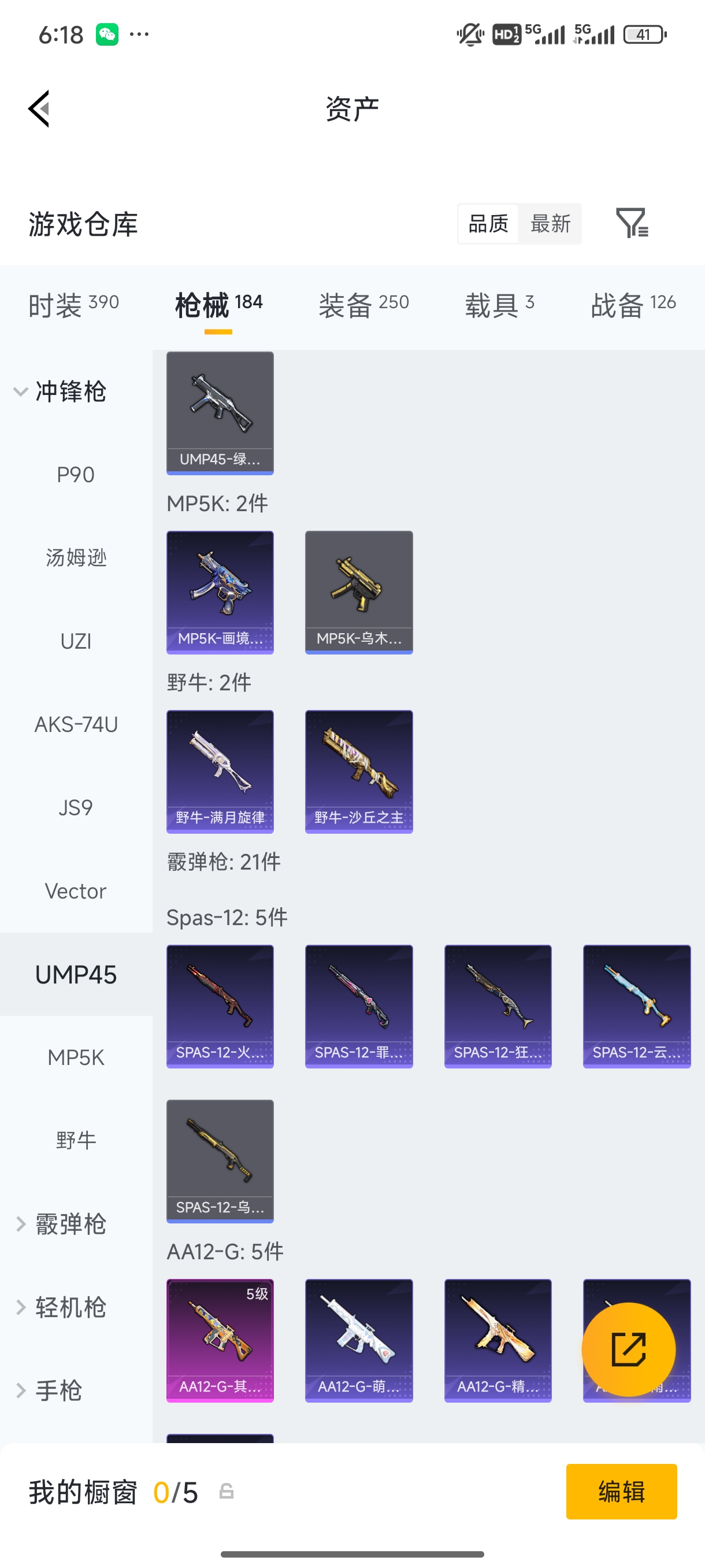Expand the 霰弹枪 category

[61, 1224]
